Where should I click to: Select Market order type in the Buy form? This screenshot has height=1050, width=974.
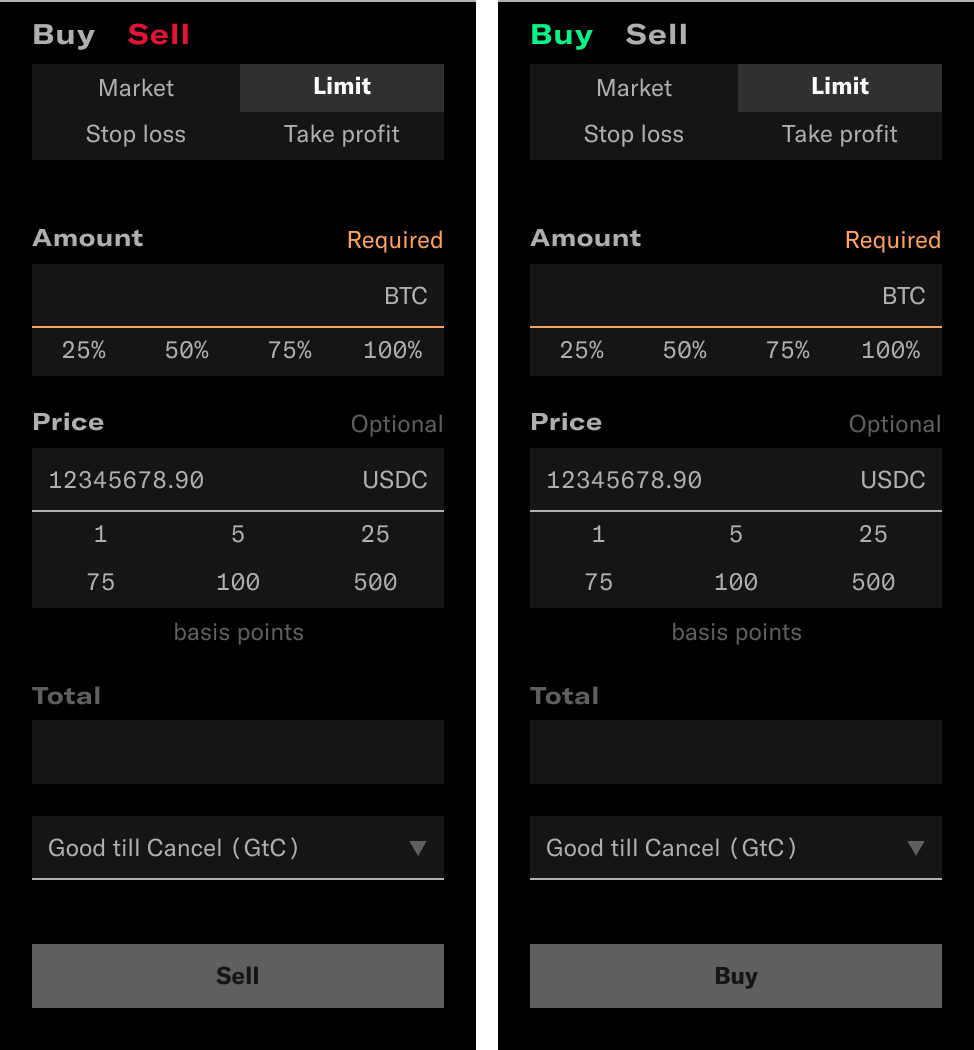click(634, 88)
